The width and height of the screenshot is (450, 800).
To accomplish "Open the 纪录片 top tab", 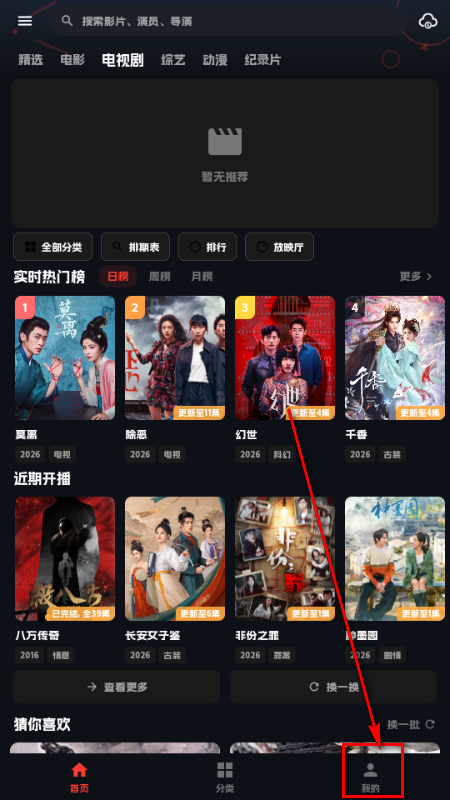I will [x=263, y=60].
